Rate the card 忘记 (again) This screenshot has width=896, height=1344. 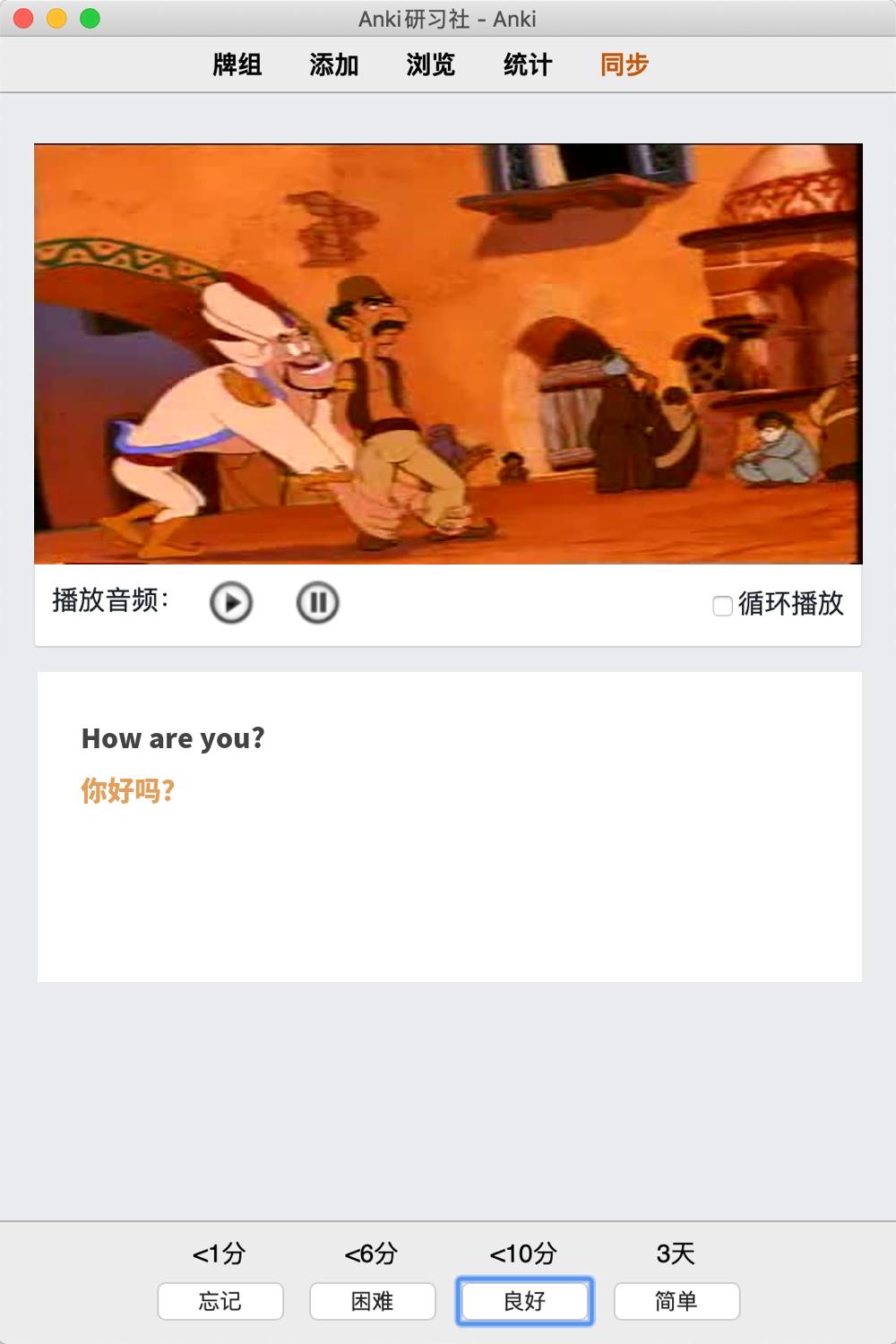click(220, 1301)
